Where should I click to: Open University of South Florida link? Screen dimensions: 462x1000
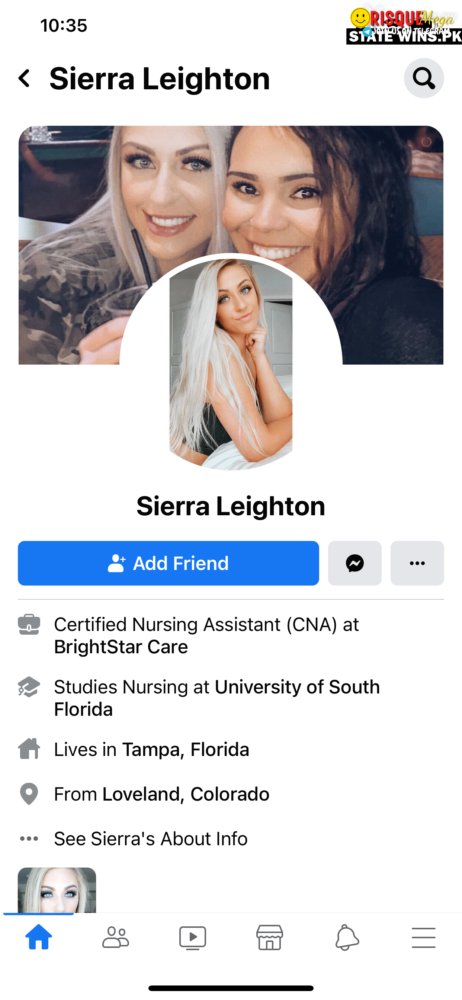(x=217, y=698)
